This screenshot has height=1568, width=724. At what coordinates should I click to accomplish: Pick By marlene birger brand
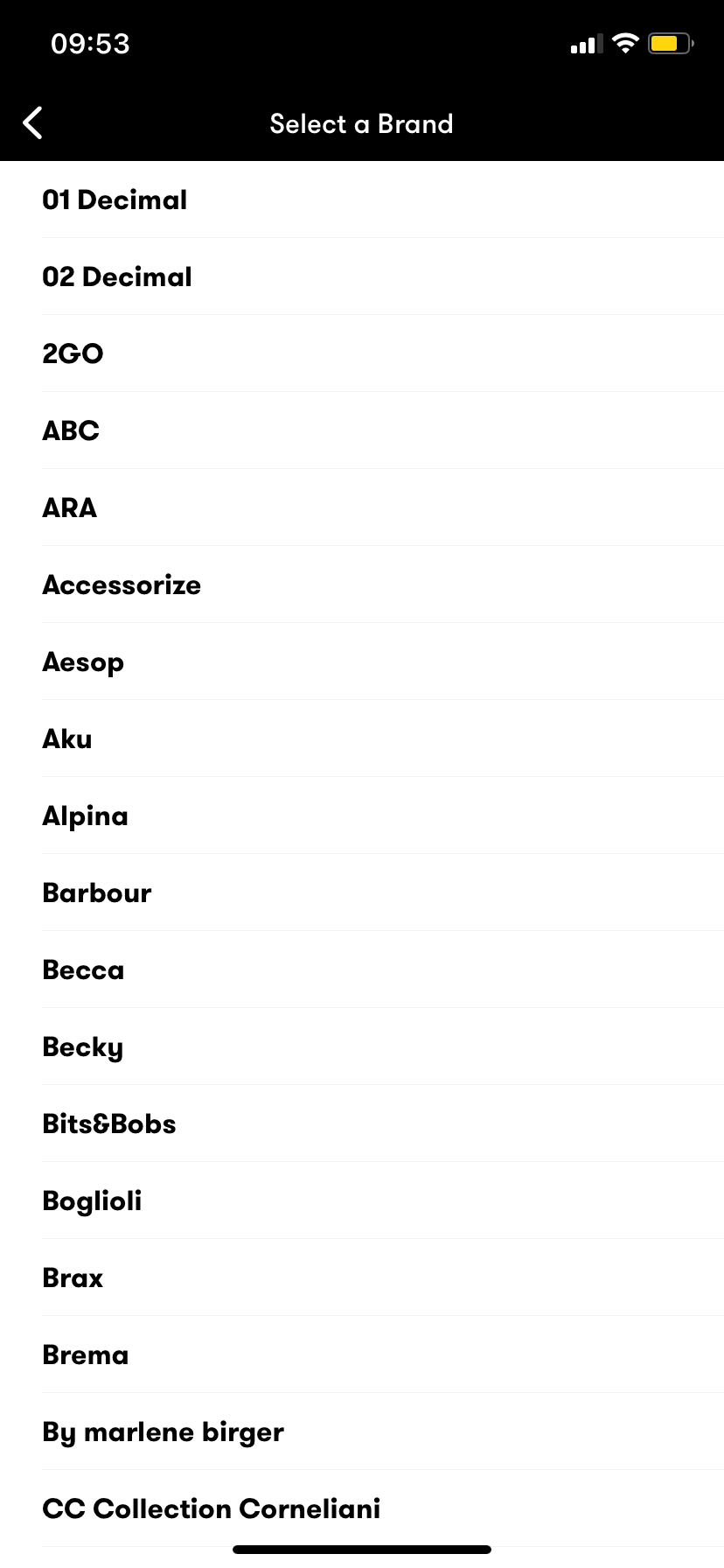[164, 1431]
